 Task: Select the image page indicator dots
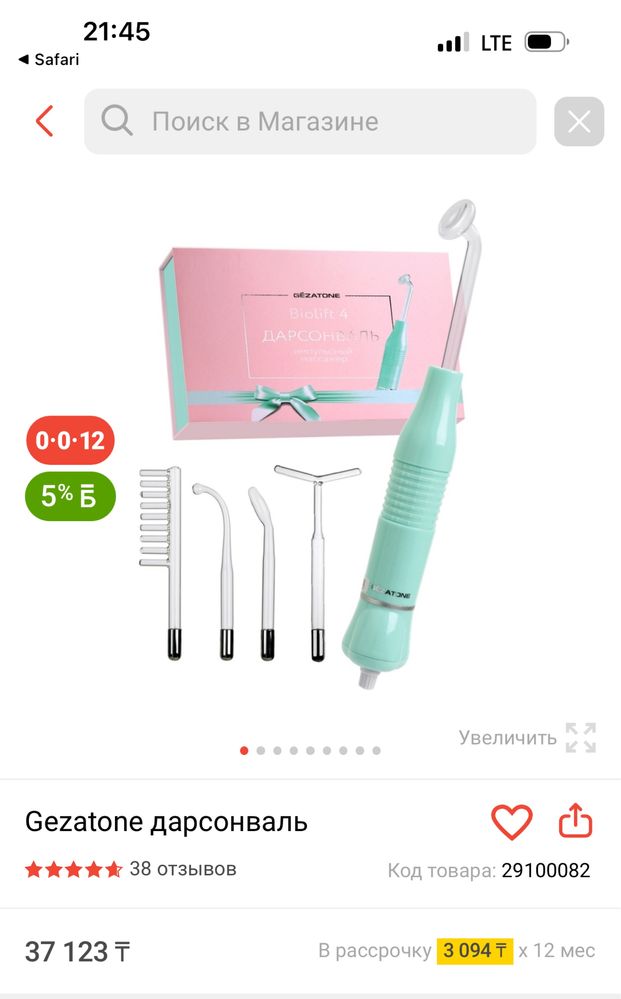pyautogui.click(x=310, y=750)
